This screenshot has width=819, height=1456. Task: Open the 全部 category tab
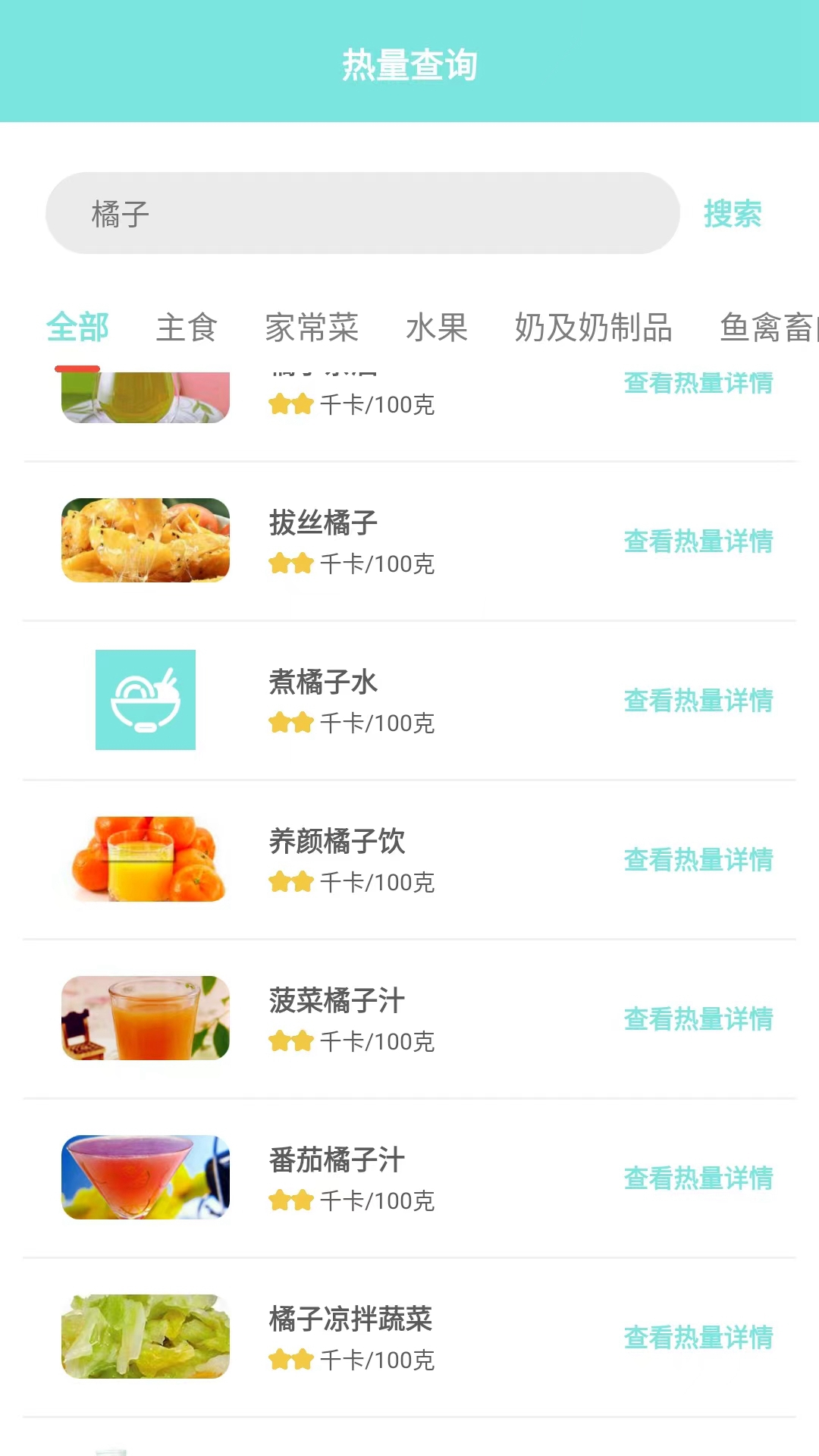click(77, 328)
